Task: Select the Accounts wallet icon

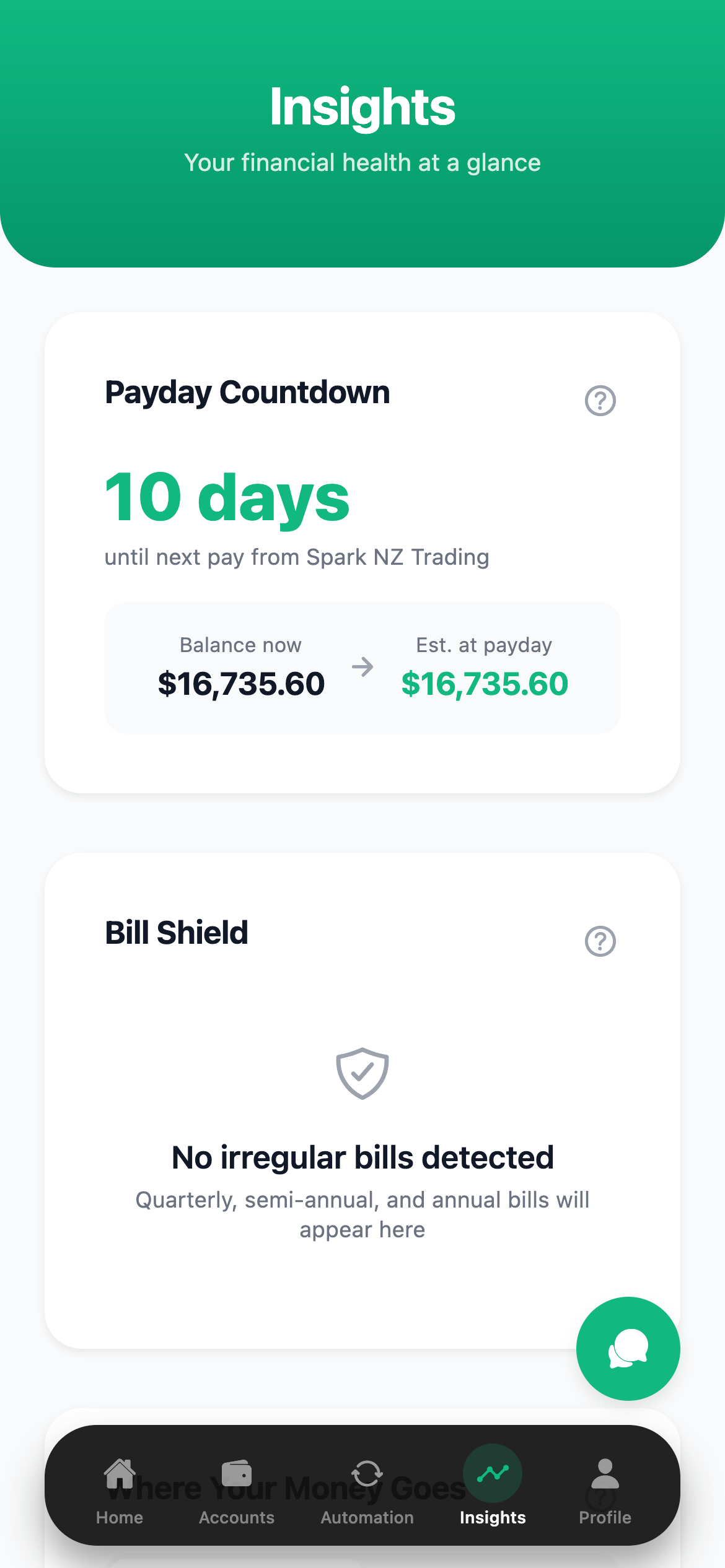Action: (236, 1474)
